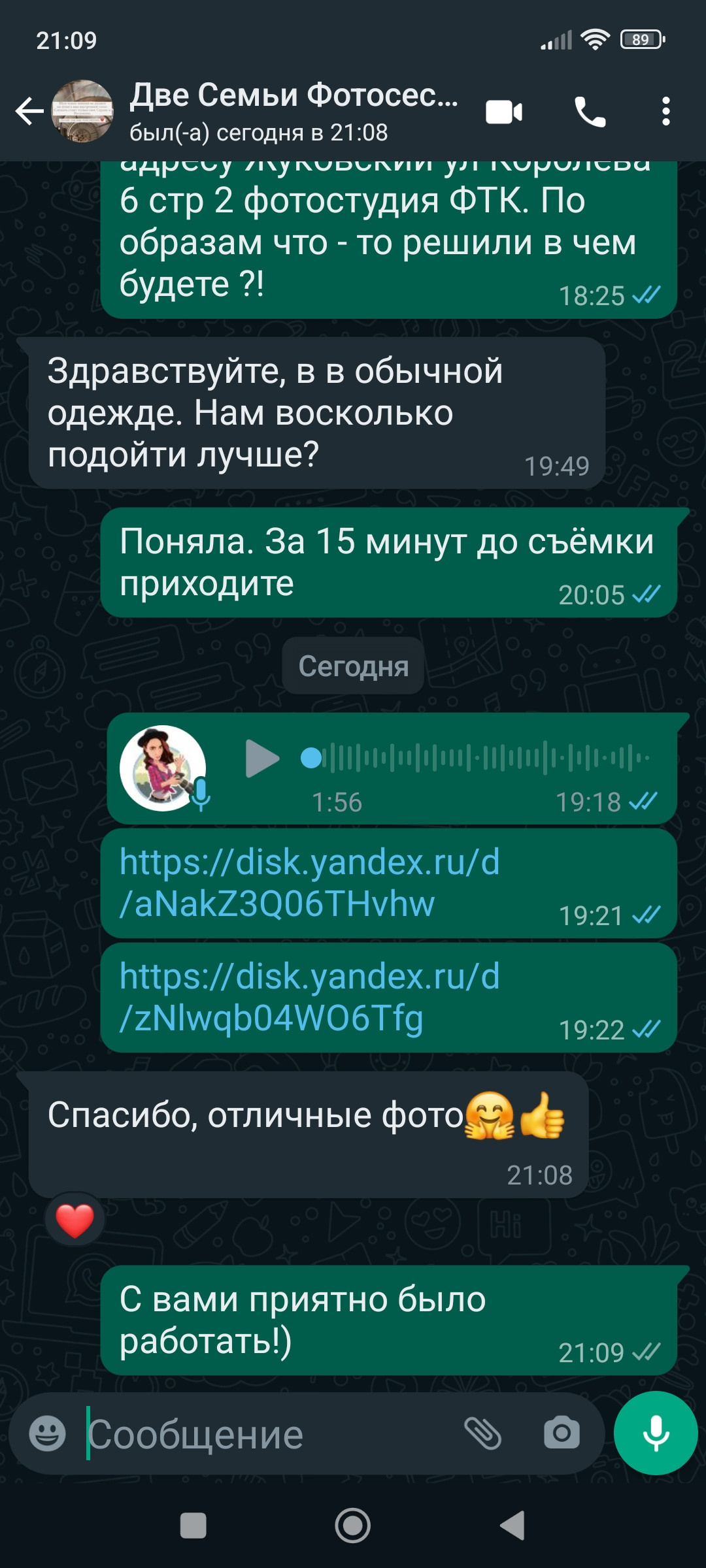Viewport: 706px width, 1568px height.
Task: View the heart reaction on the message
Action: [x=75, y=1220]
